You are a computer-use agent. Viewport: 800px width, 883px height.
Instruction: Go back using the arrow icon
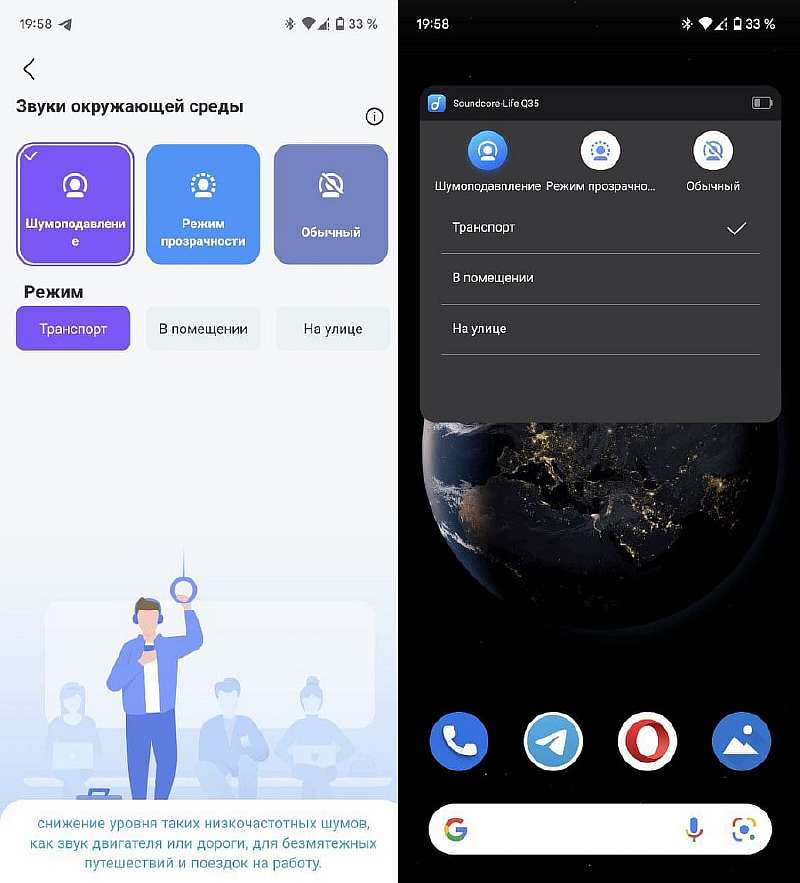click(x=29, y=68)
